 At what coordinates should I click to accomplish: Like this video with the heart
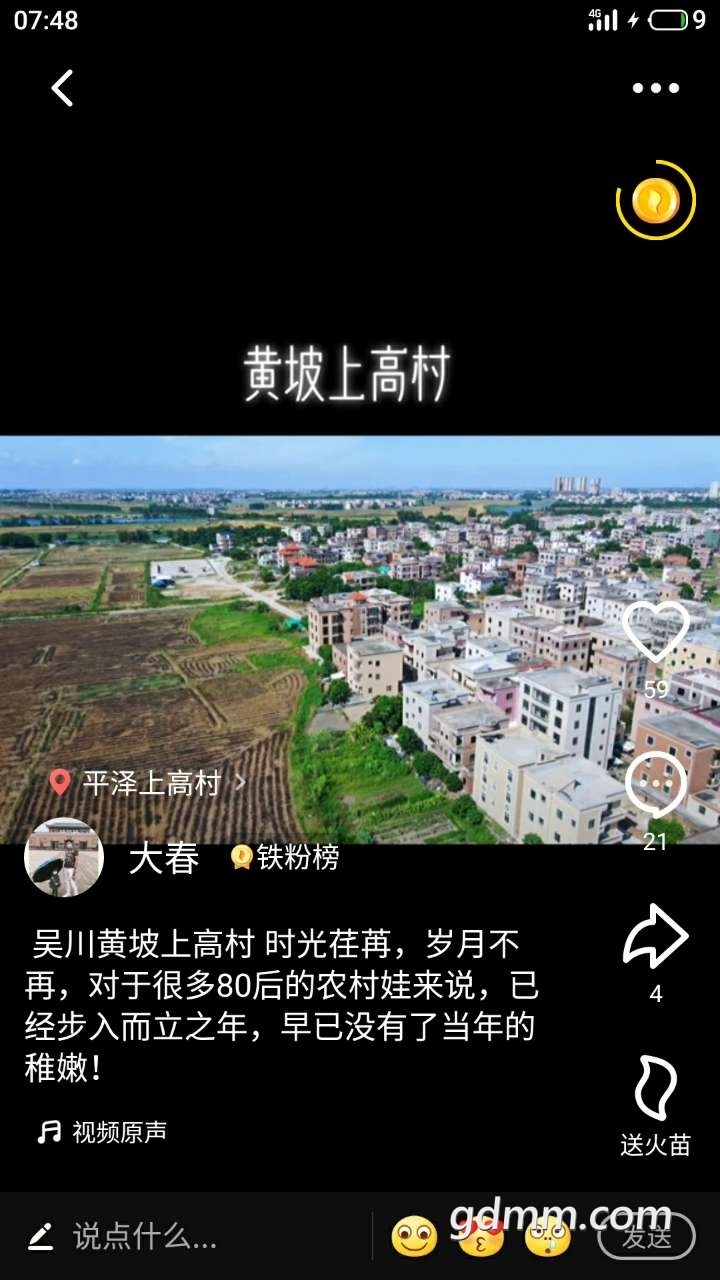[656, 632]
